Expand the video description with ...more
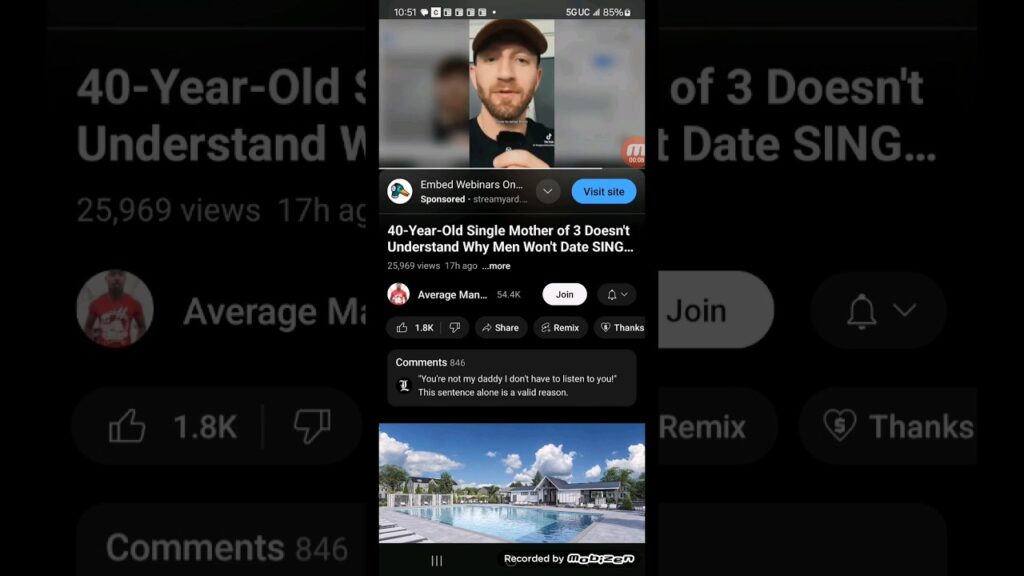Screen dimensions: 1024x576 coord(496,266)
